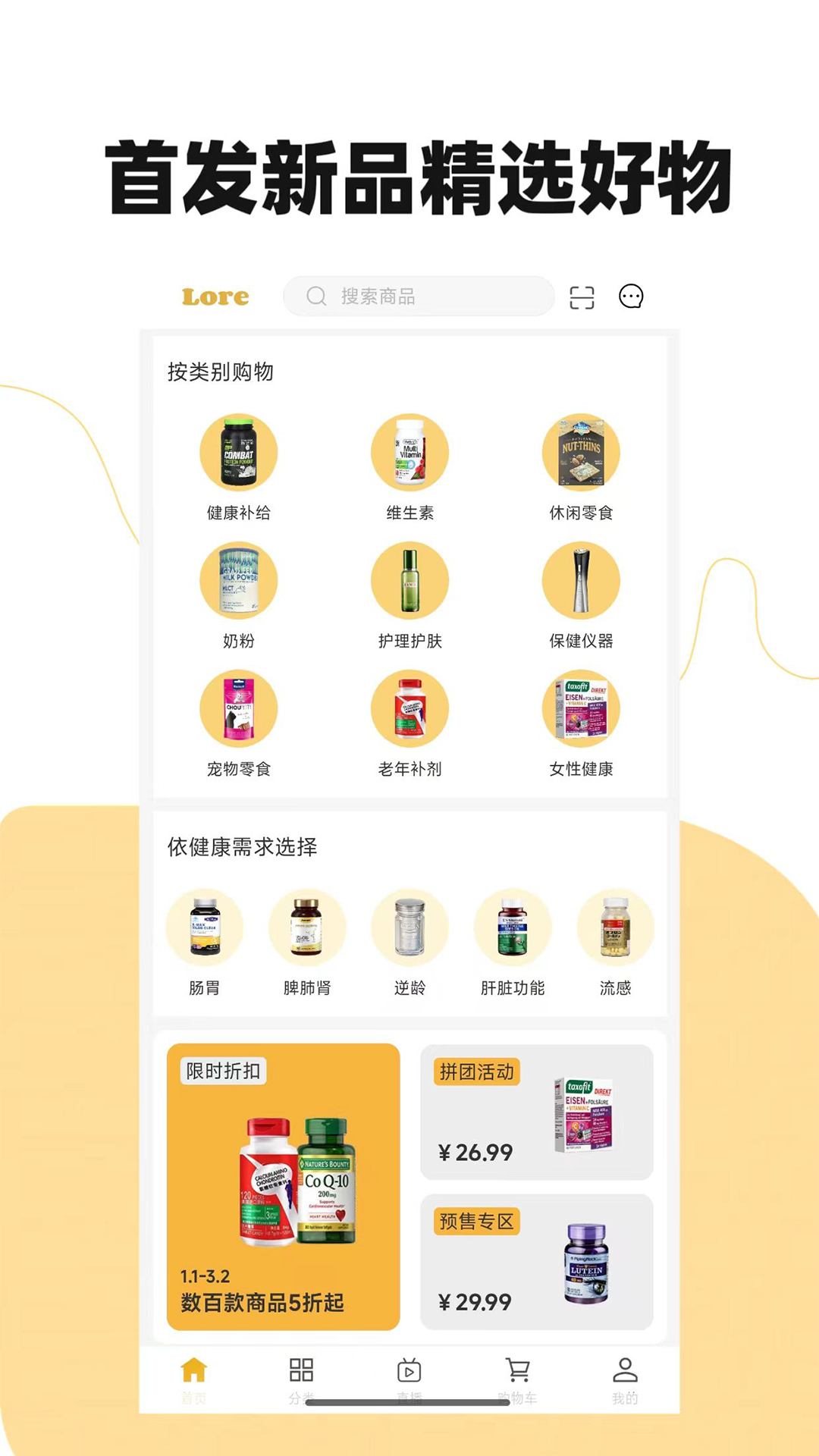The width and height of the screenshot is (819, 1456).
Task: Select the 护理护肤 skincare category icon
Action: click(x=409, y=580)
